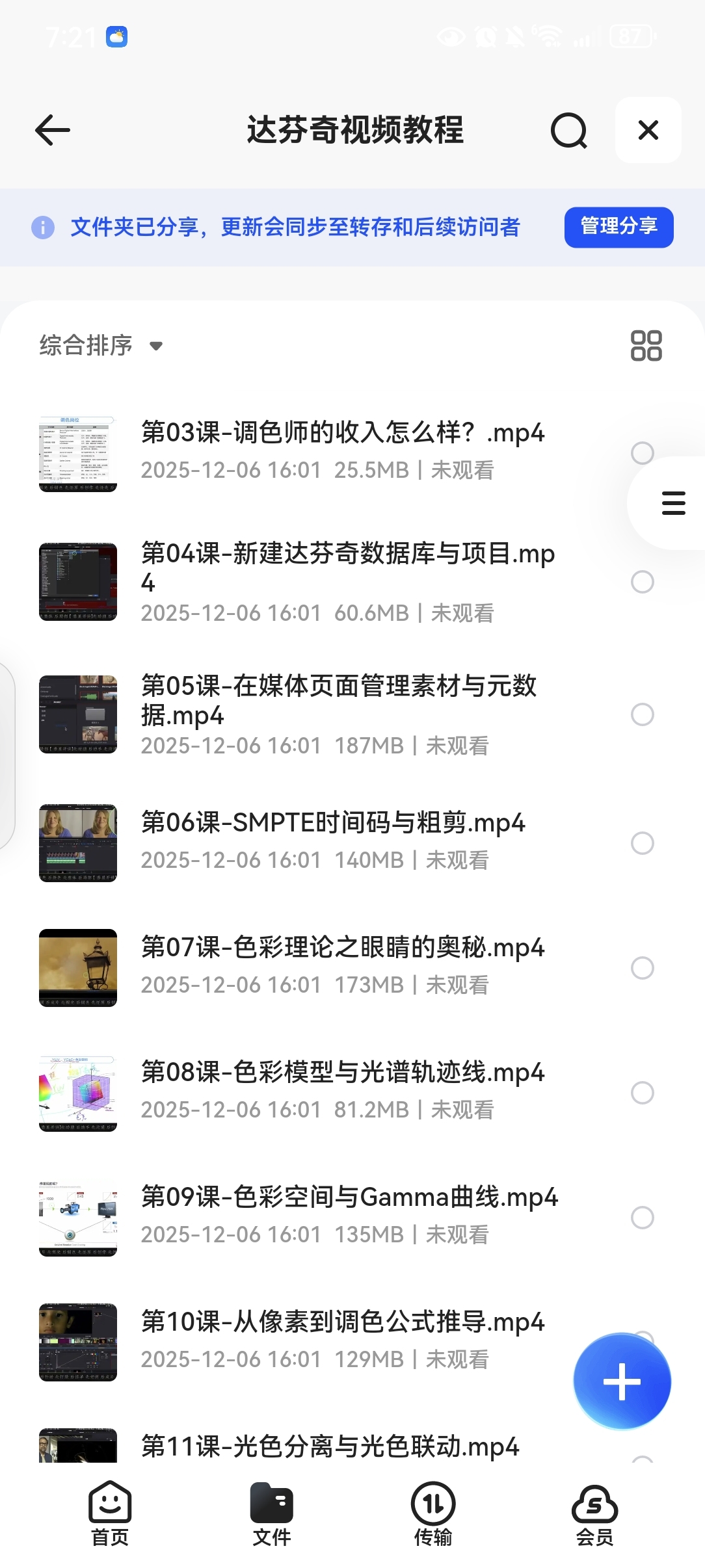Play 第10课-从像素到调色公式推导 video
Image resolution: width=705 pixels, height=1568 pixels.
pyautogui.click(x=342, y=1322)
